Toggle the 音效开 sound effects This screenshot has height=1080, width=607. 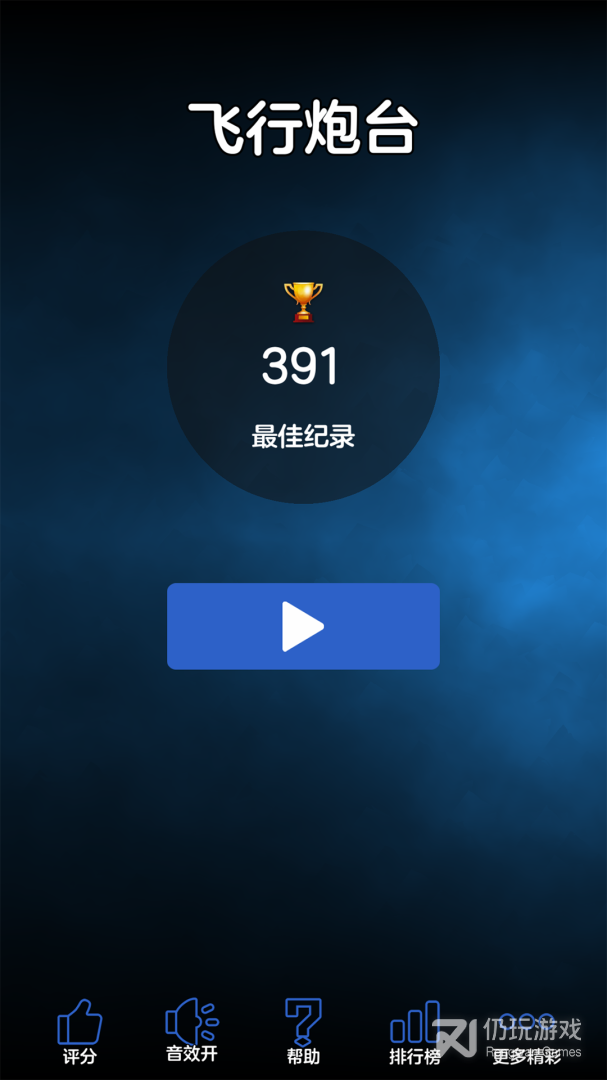pos(192,1028)
